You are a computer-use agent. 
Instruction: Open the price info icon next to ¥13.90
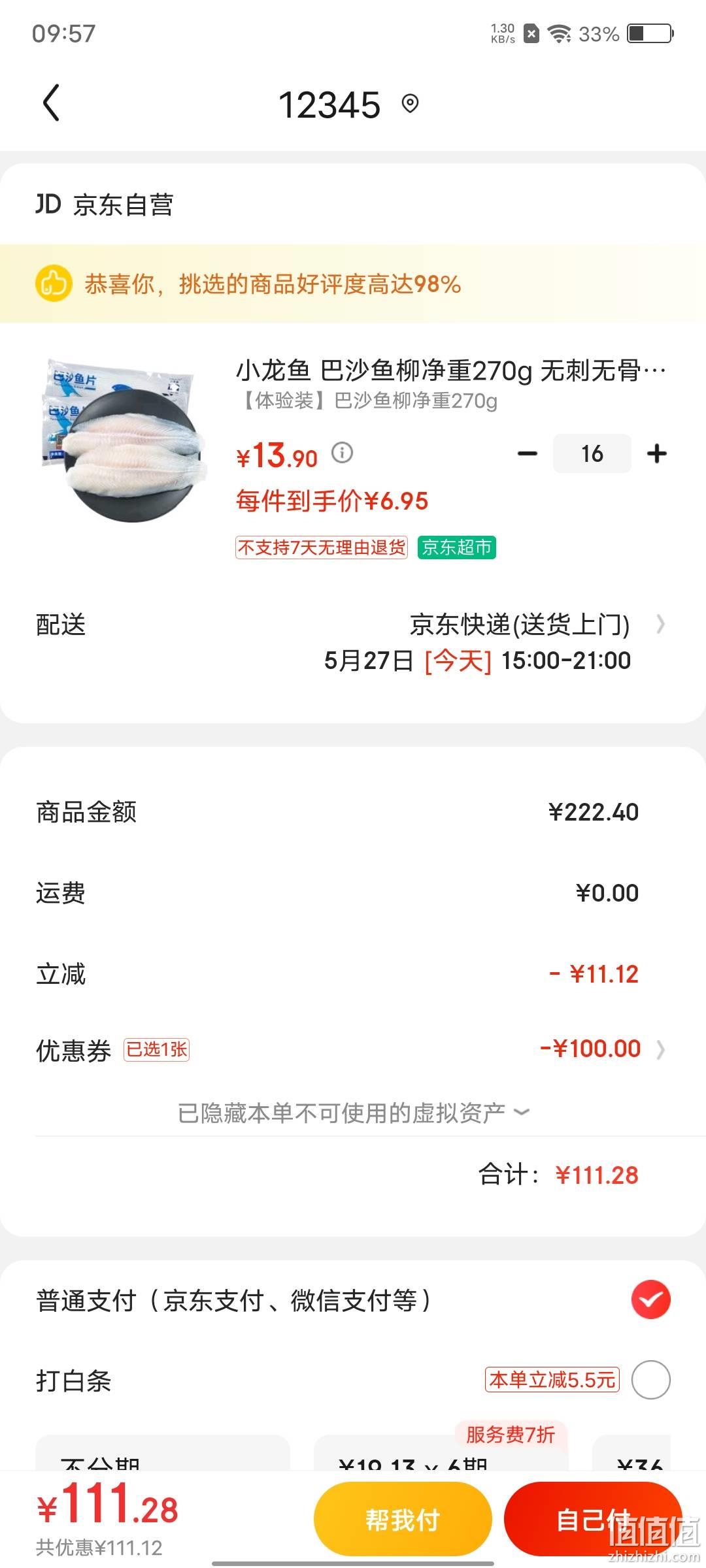(342, 452)
